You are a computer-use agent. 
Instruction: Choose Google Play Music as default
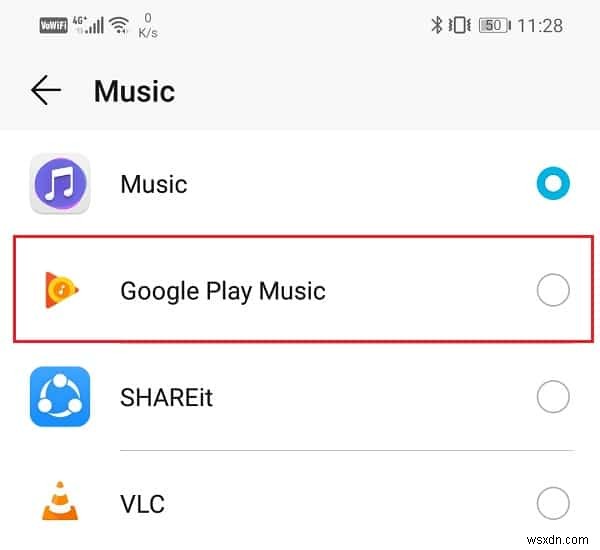pyautogui.click(x=552, y=291)
